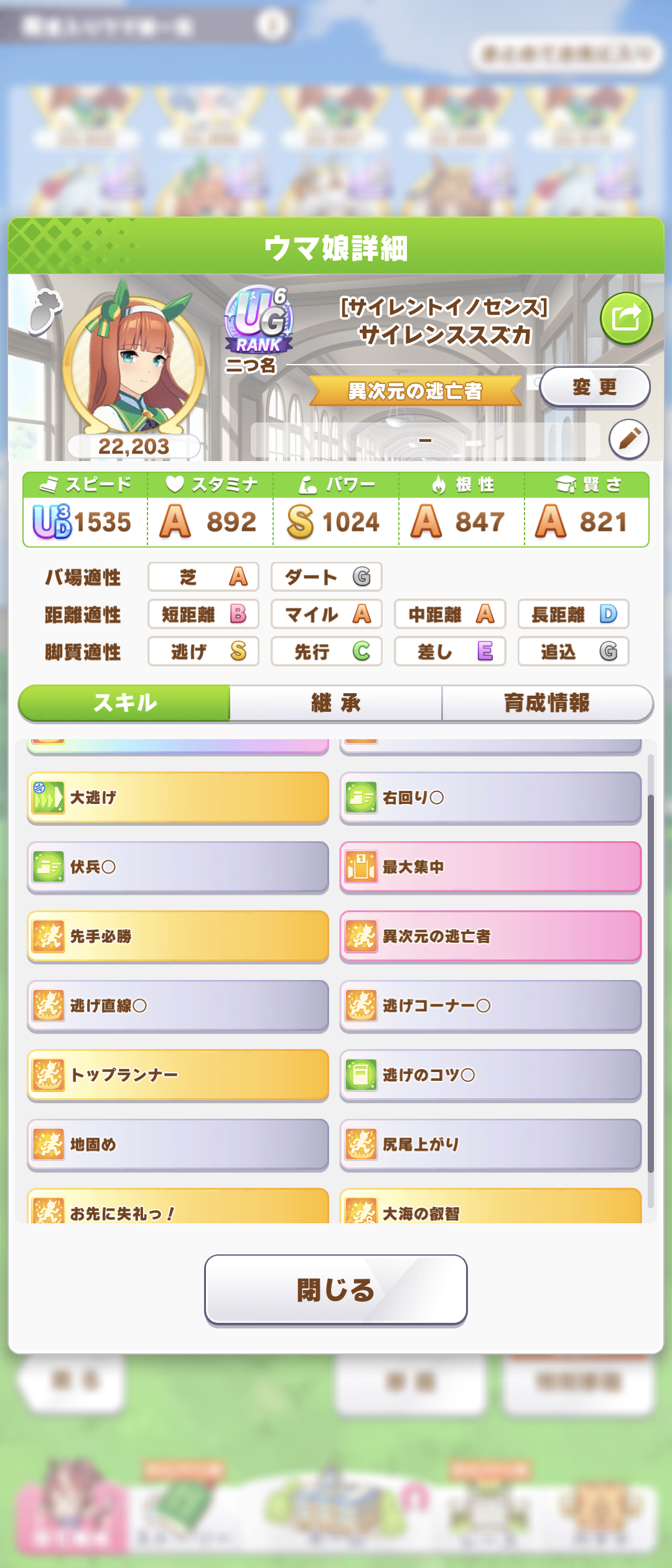Share this Uma Musume detail card
The width and height of the screenshot is (672, 1568).
(x=626, y=319)
